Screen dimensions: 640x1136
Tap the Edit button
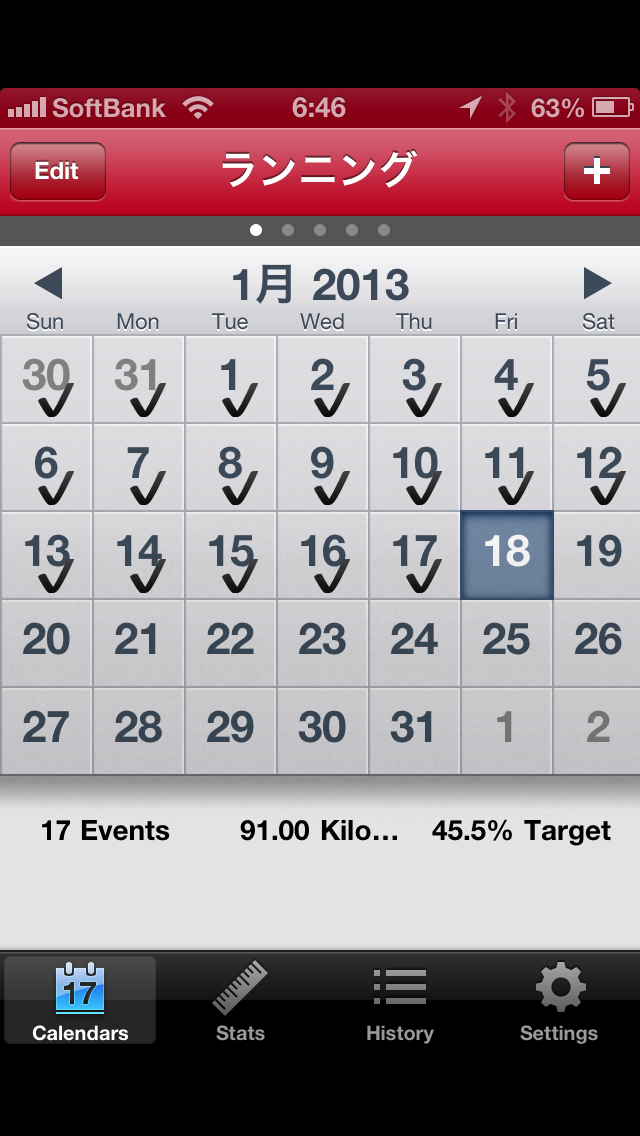[x=58, y=171]
